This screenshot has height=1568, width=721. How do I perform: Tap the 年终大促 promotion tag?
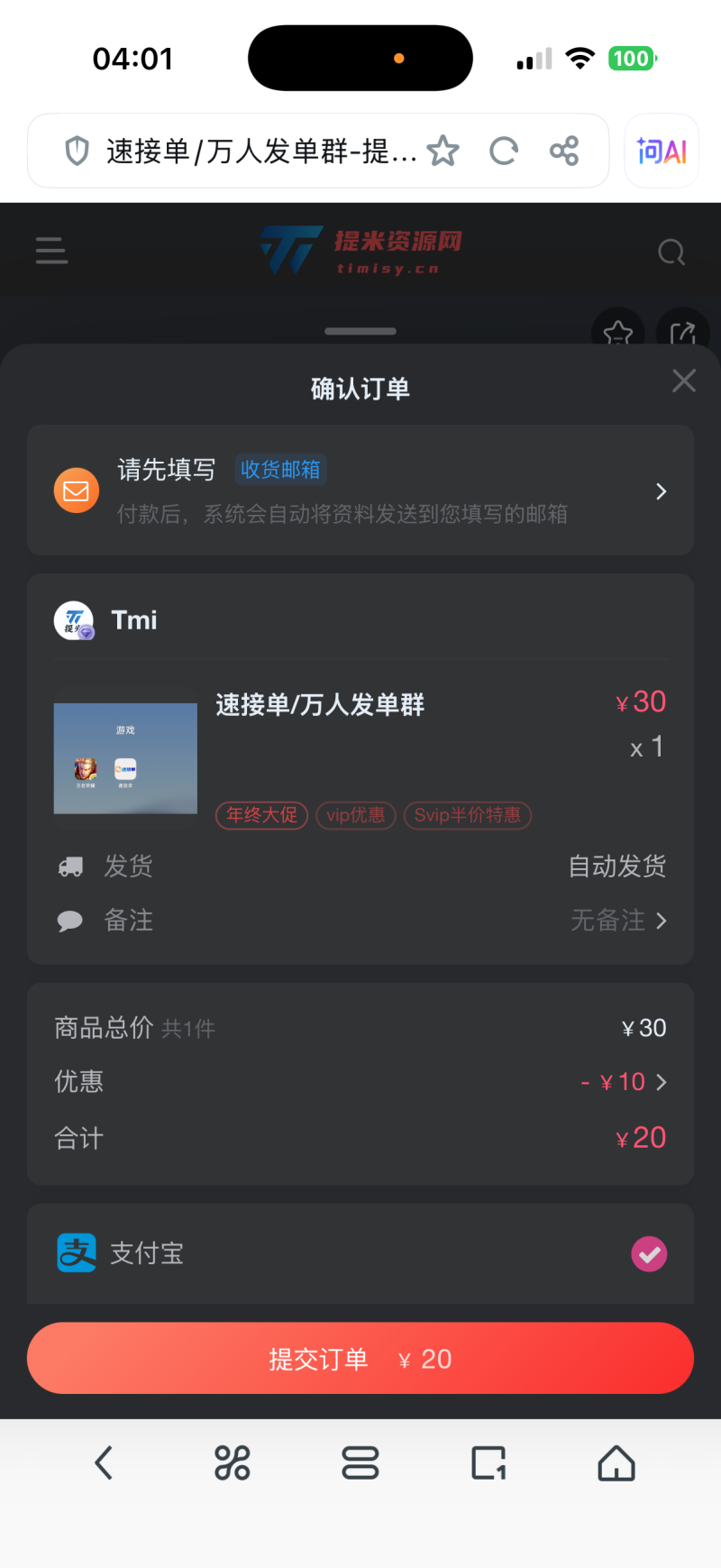pyautogui.click(x=261, y=815)
